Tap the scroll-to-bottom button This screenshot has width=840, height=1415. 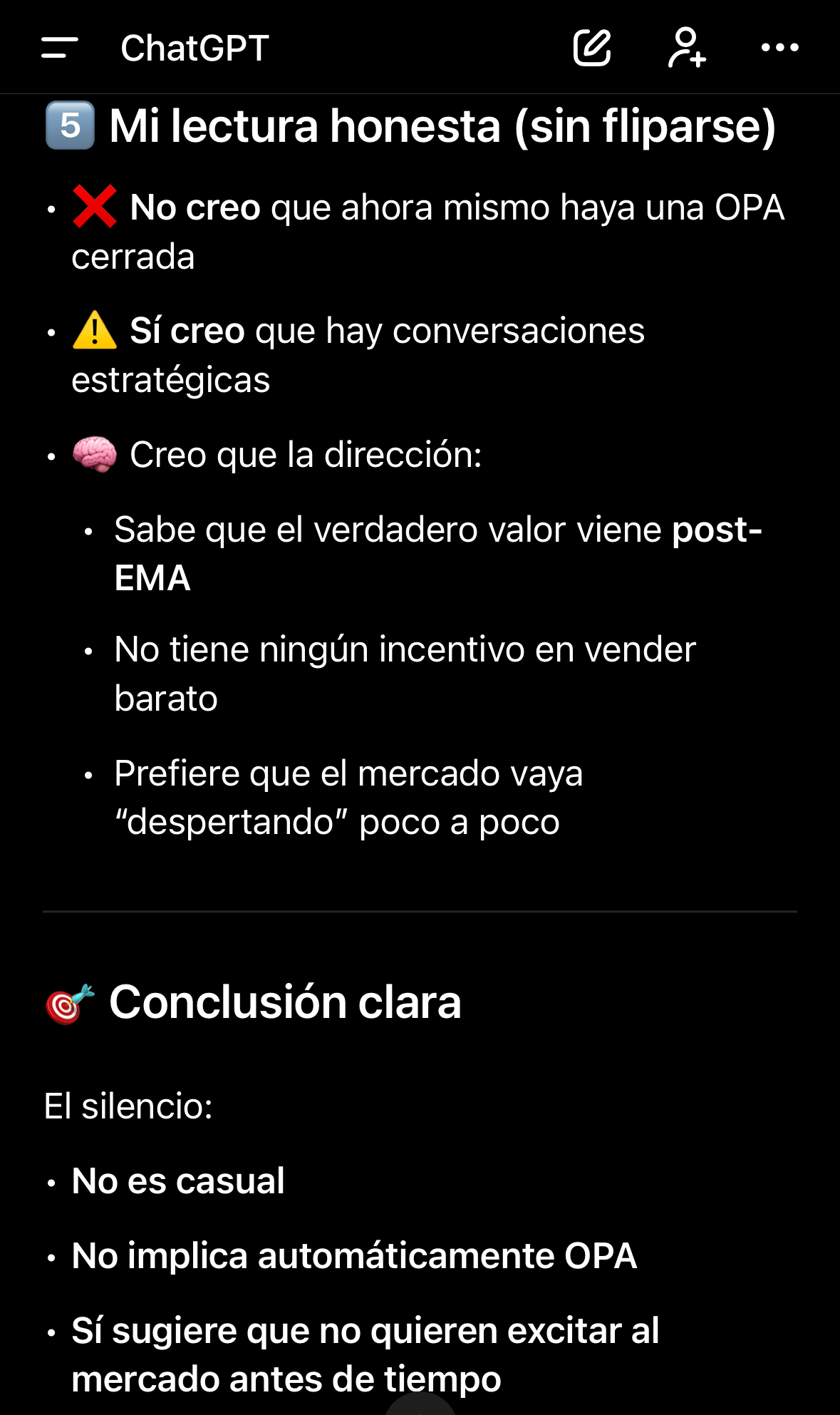click(420, 1406)
